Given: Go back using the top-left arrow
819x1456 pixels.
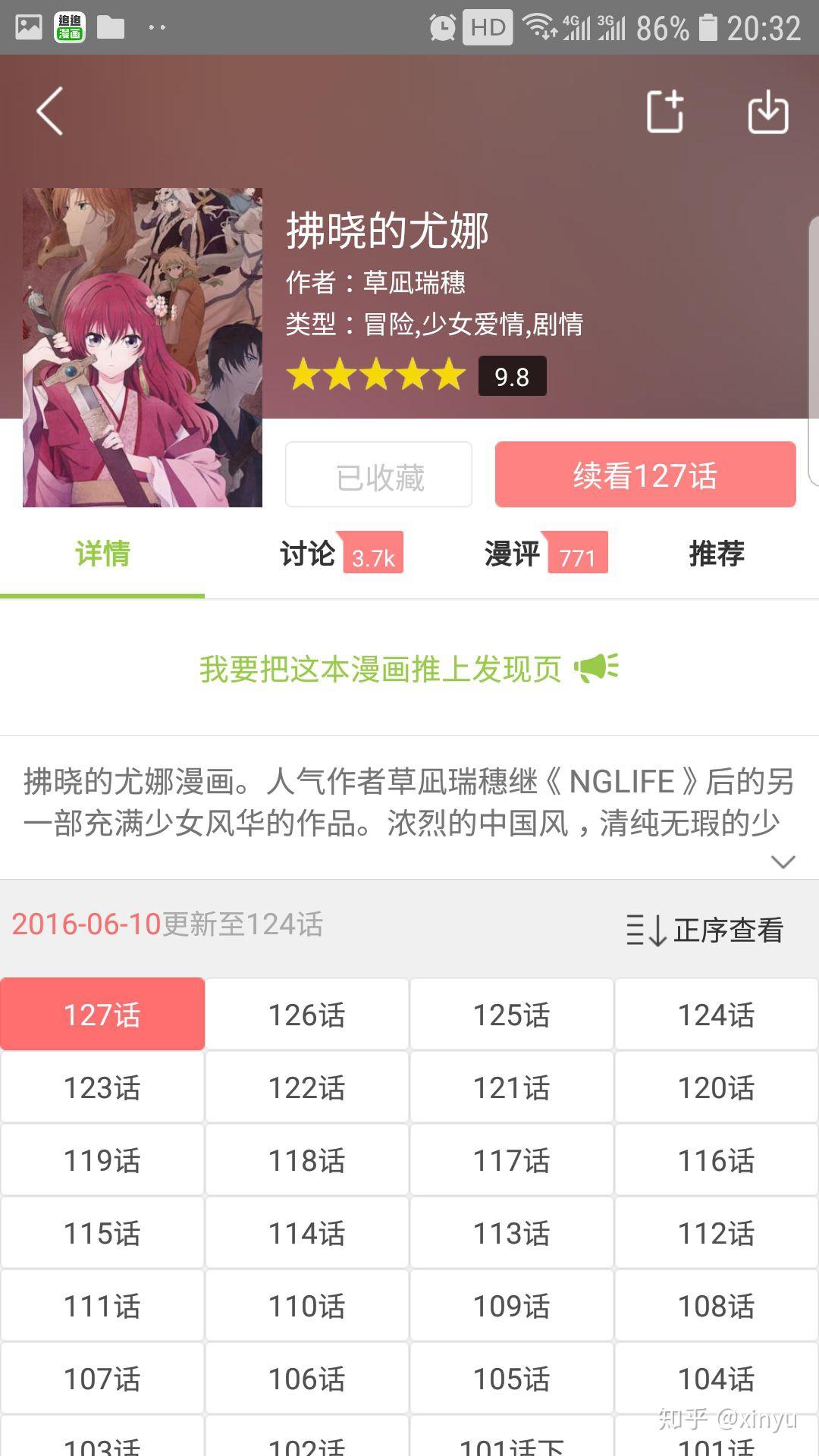Looking at the screenshot, I should pyautogui.click(x=50, y=111).
